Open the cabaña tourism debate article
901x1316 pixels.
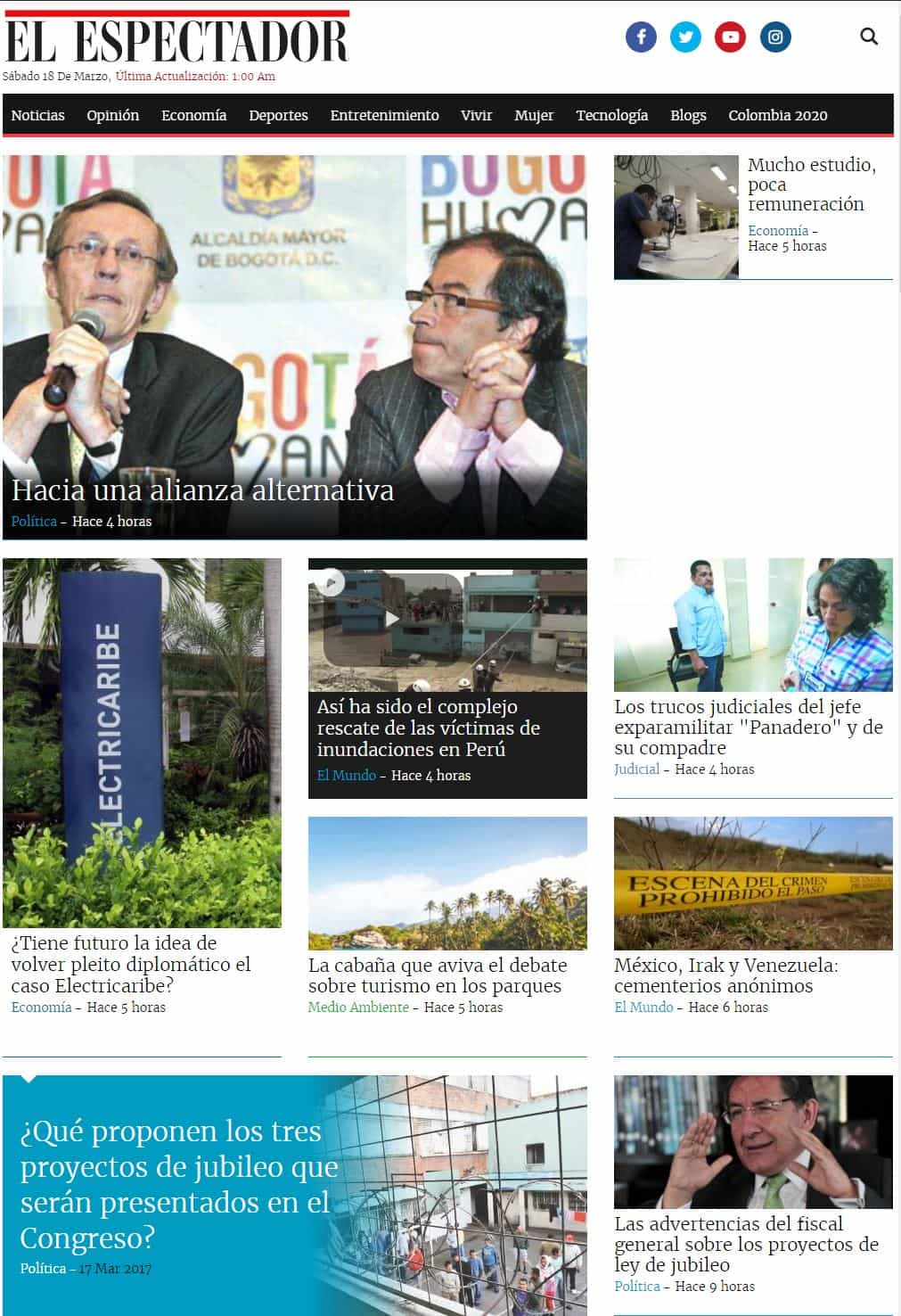point(437,975)
